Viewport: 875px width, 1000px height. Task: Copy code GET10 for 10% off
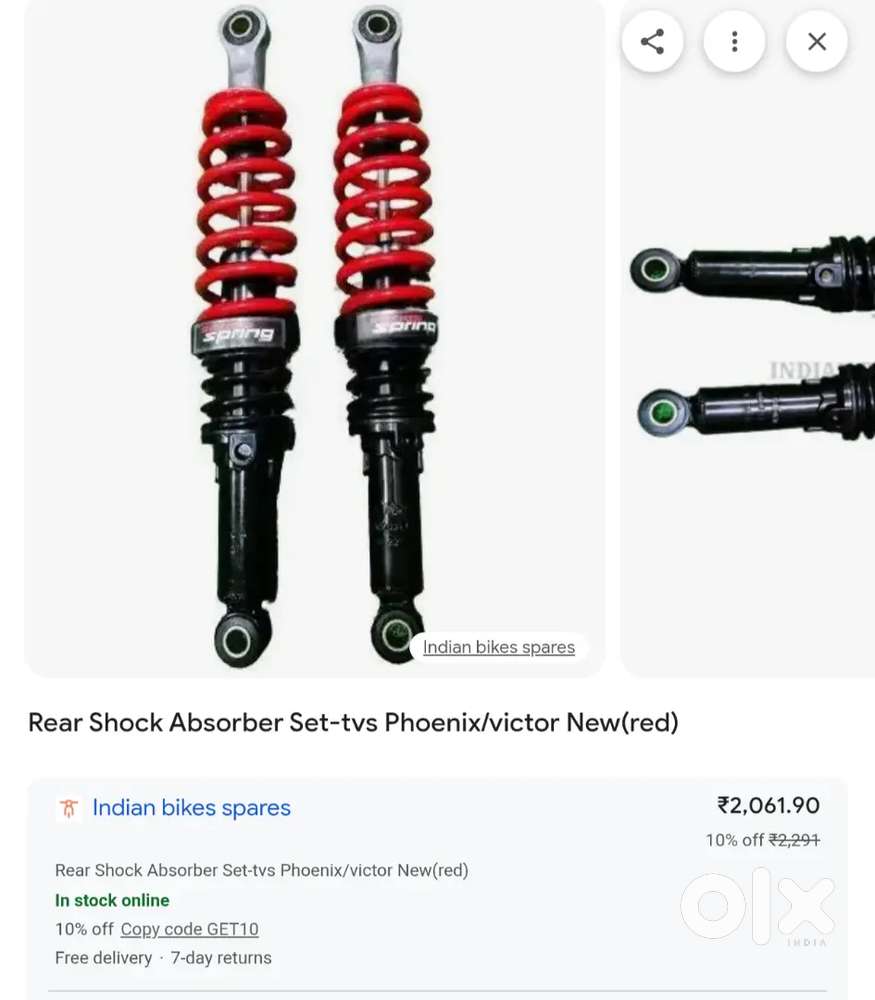[189, 929]
